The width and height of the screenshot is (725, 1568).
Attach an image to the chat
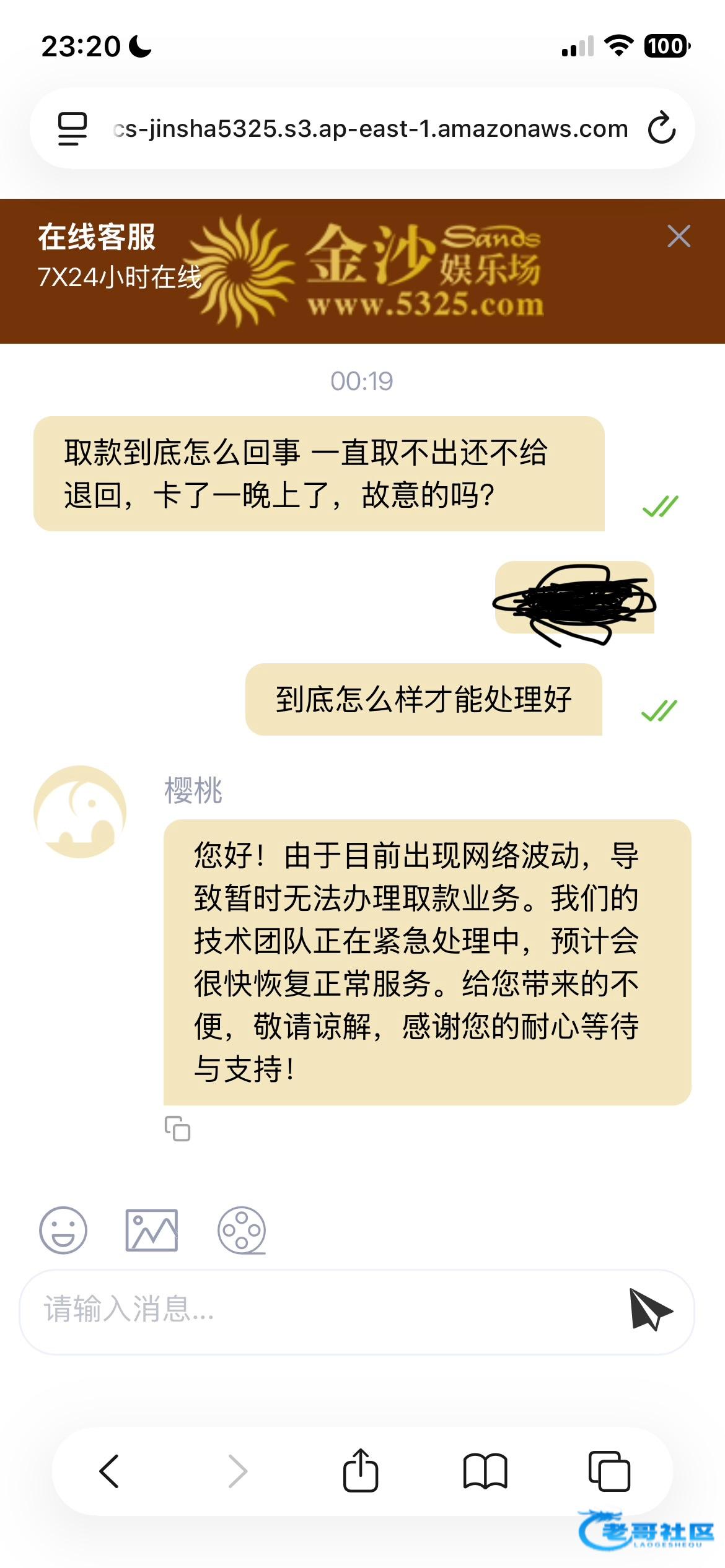(152, 1230)
